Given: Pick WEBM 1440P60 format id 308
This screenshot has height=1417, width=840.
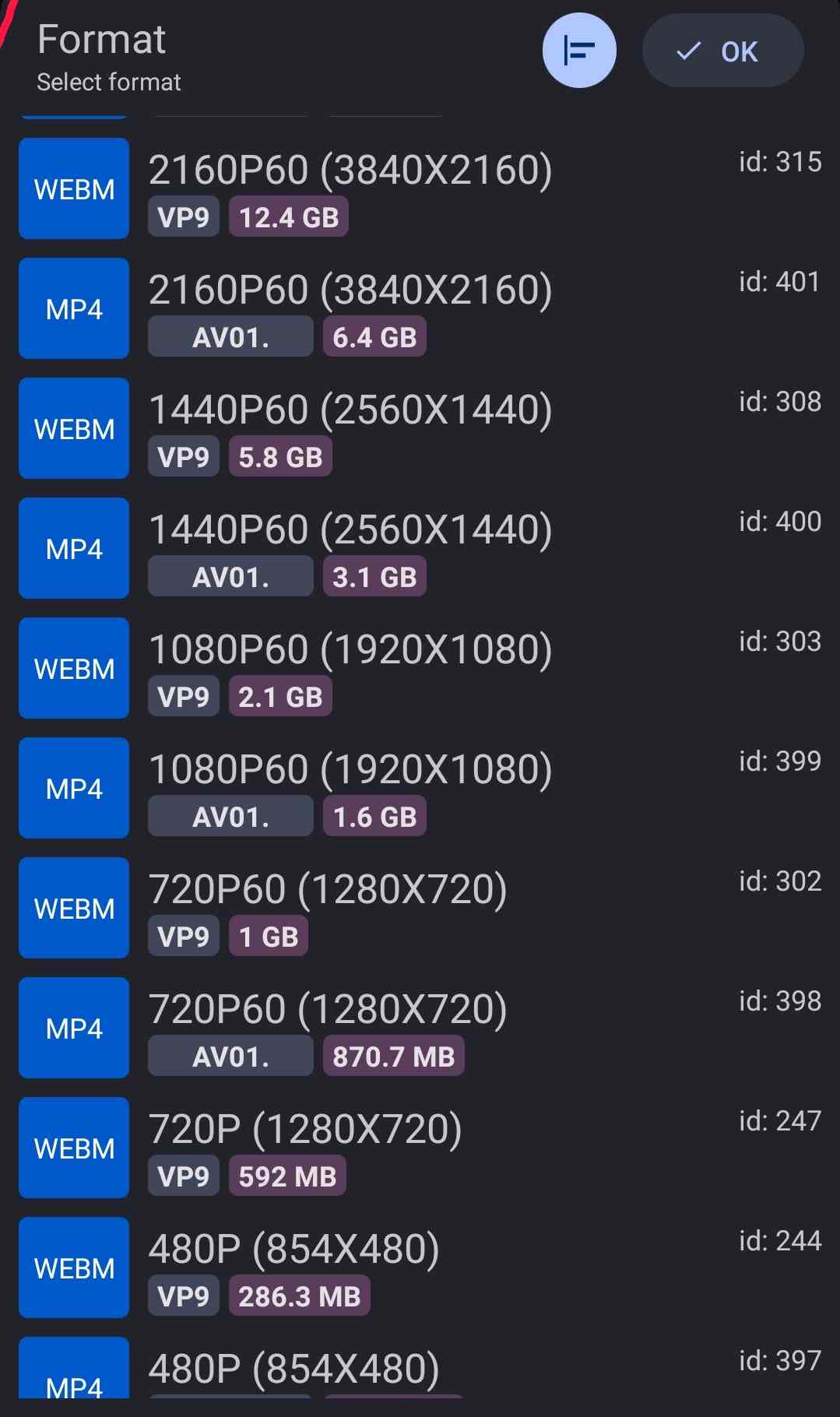Looking at the screenshot, I should tap(420, 429).
